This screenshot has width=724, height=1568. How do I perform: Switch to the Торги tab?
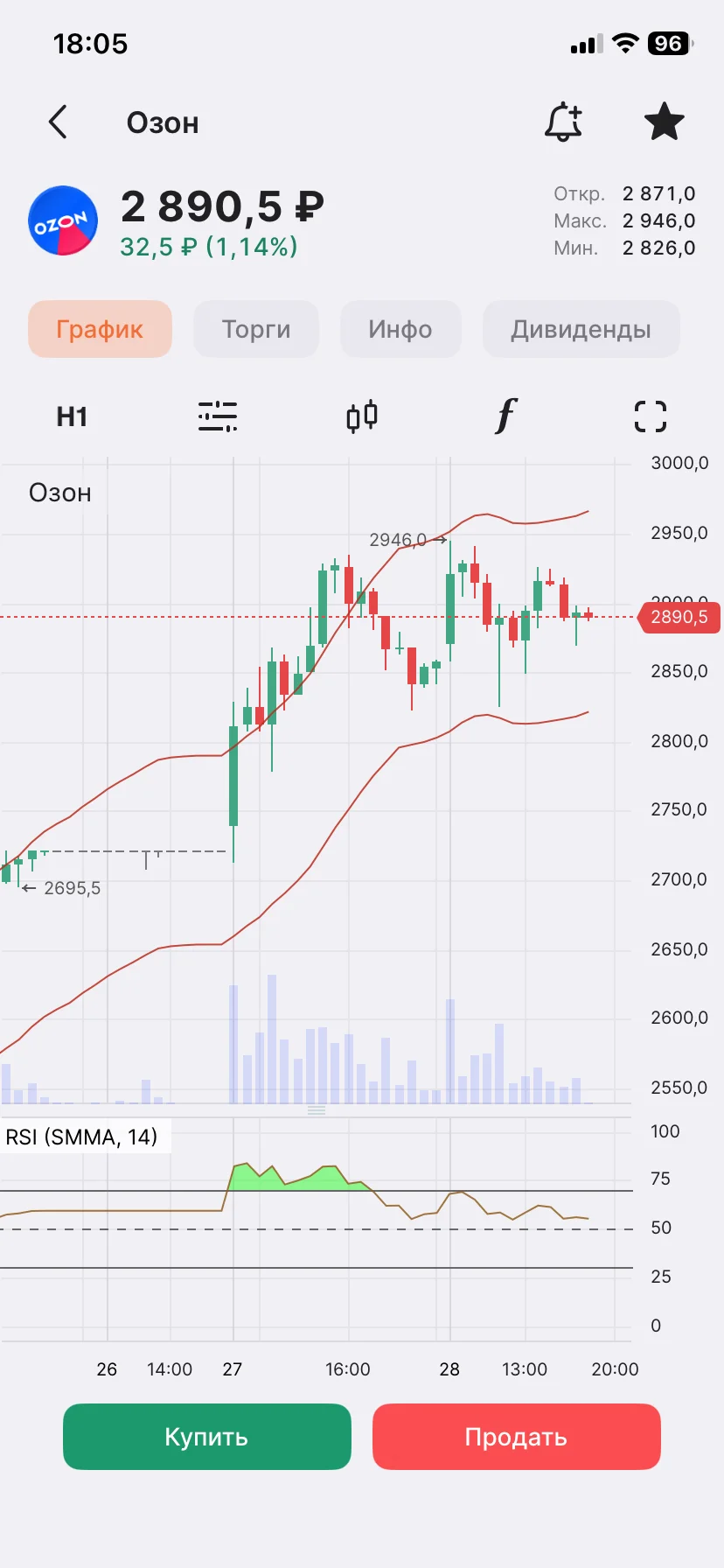[256, 329]
